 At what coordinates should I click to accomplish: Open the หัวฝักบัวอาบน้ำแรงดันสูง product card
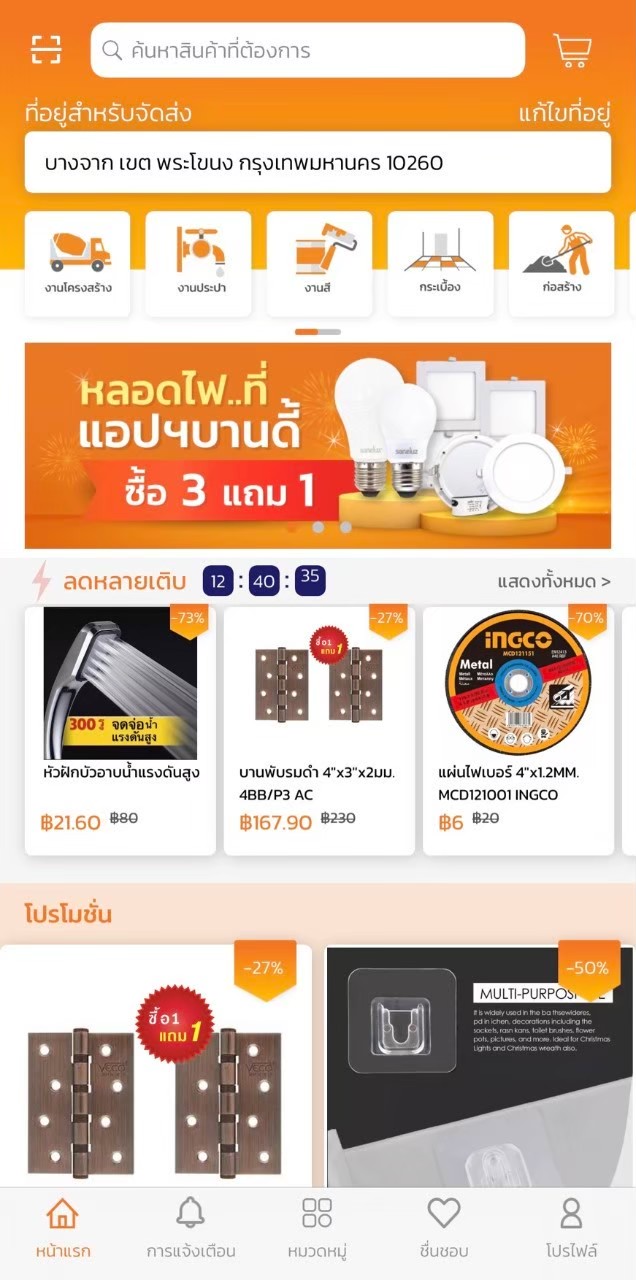coord(120,730)
